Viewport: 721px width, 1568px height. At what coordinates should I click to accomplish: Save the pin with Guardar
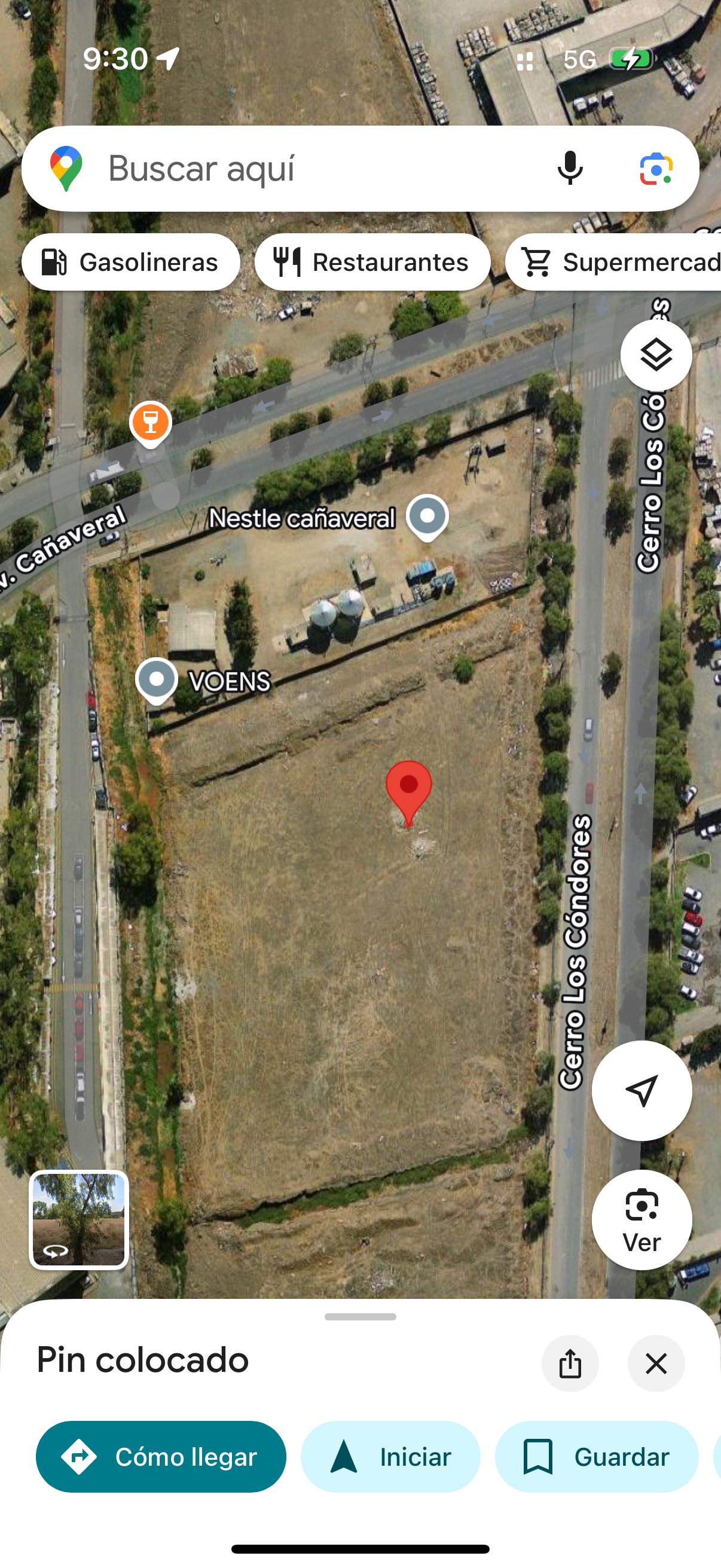[596, 1457]
